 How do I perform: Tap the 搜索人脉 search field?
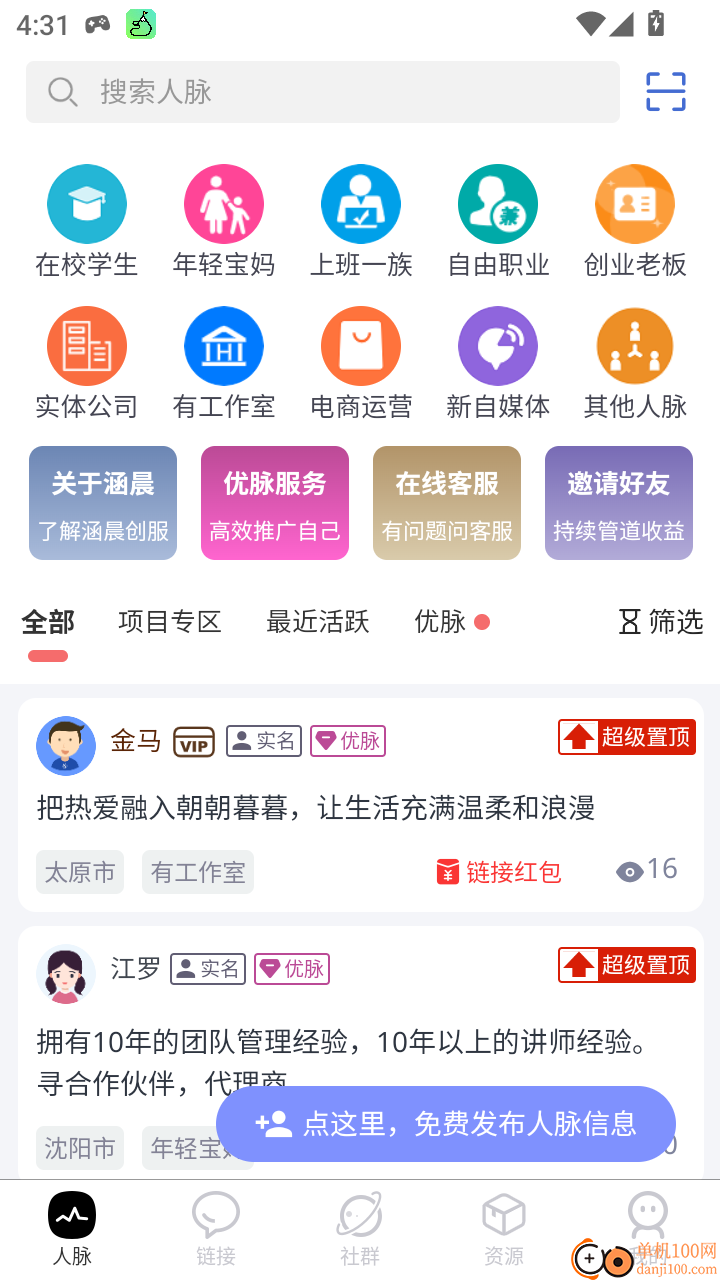[x=323, y=91]
